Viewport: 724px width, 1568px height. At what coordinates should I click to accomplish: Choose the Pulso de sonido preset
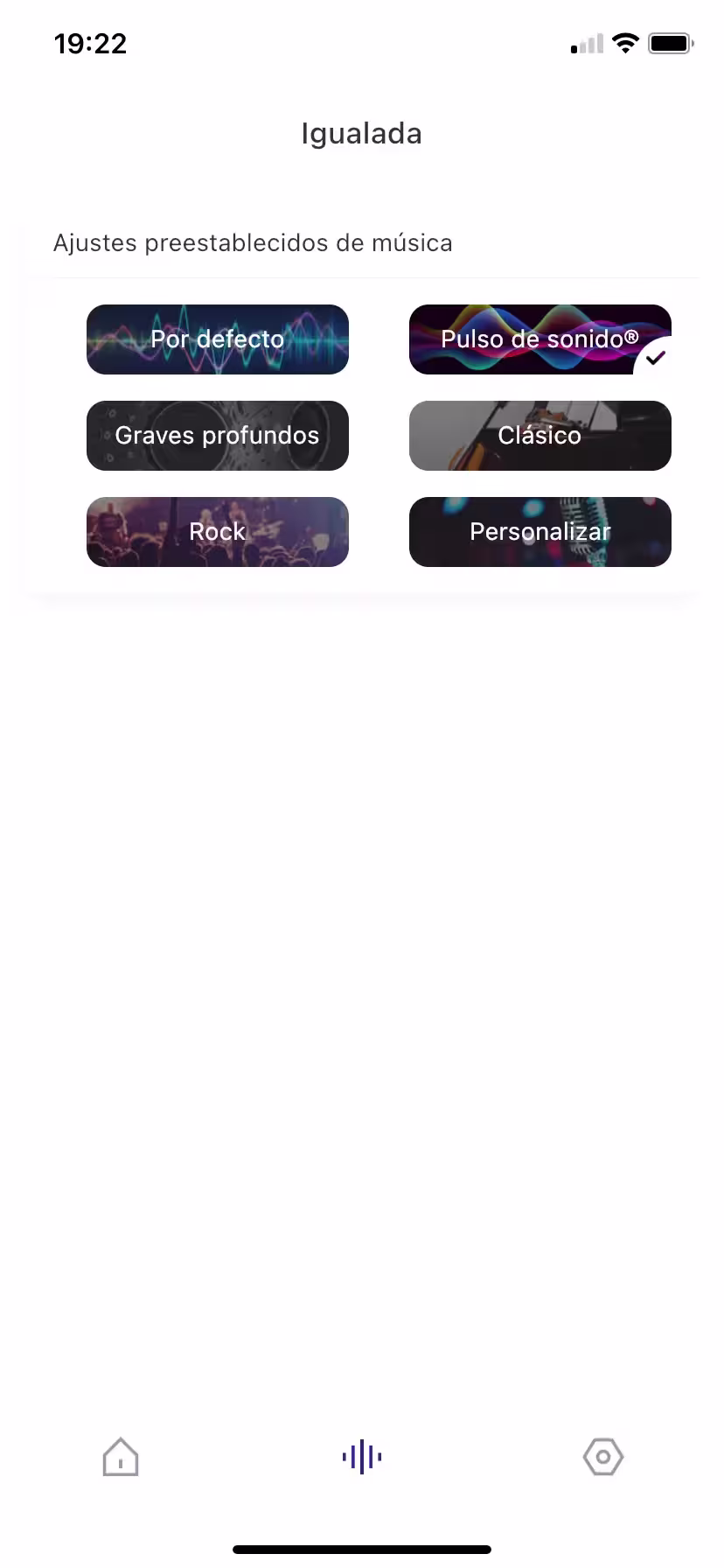(x=540, y=339)
